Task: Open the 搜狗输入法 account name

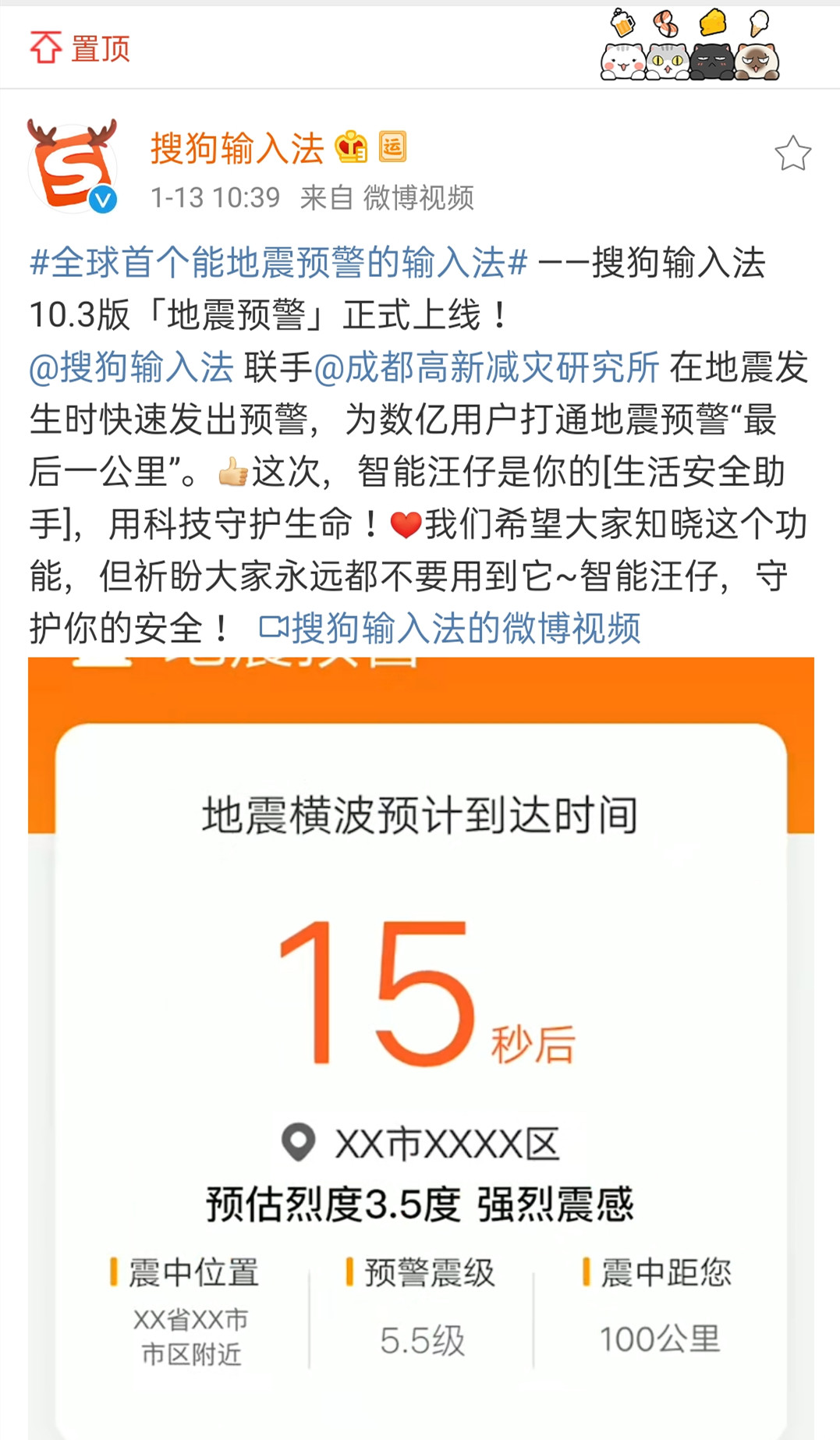Action: (237, 148)
